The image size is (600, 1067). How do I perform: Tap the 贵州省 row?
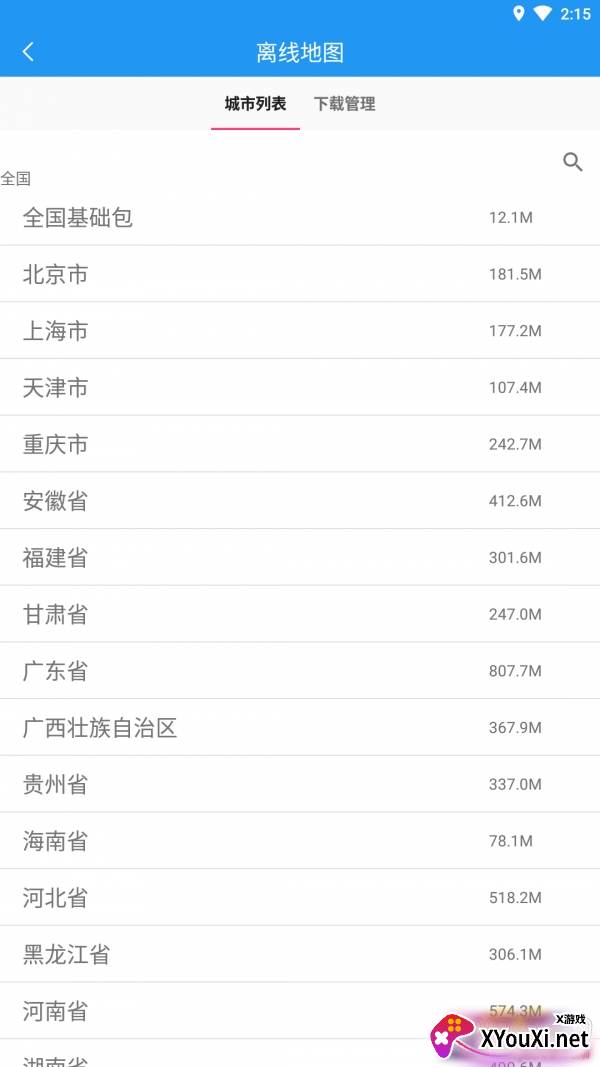pyautogui.click(x=300, y=784)
